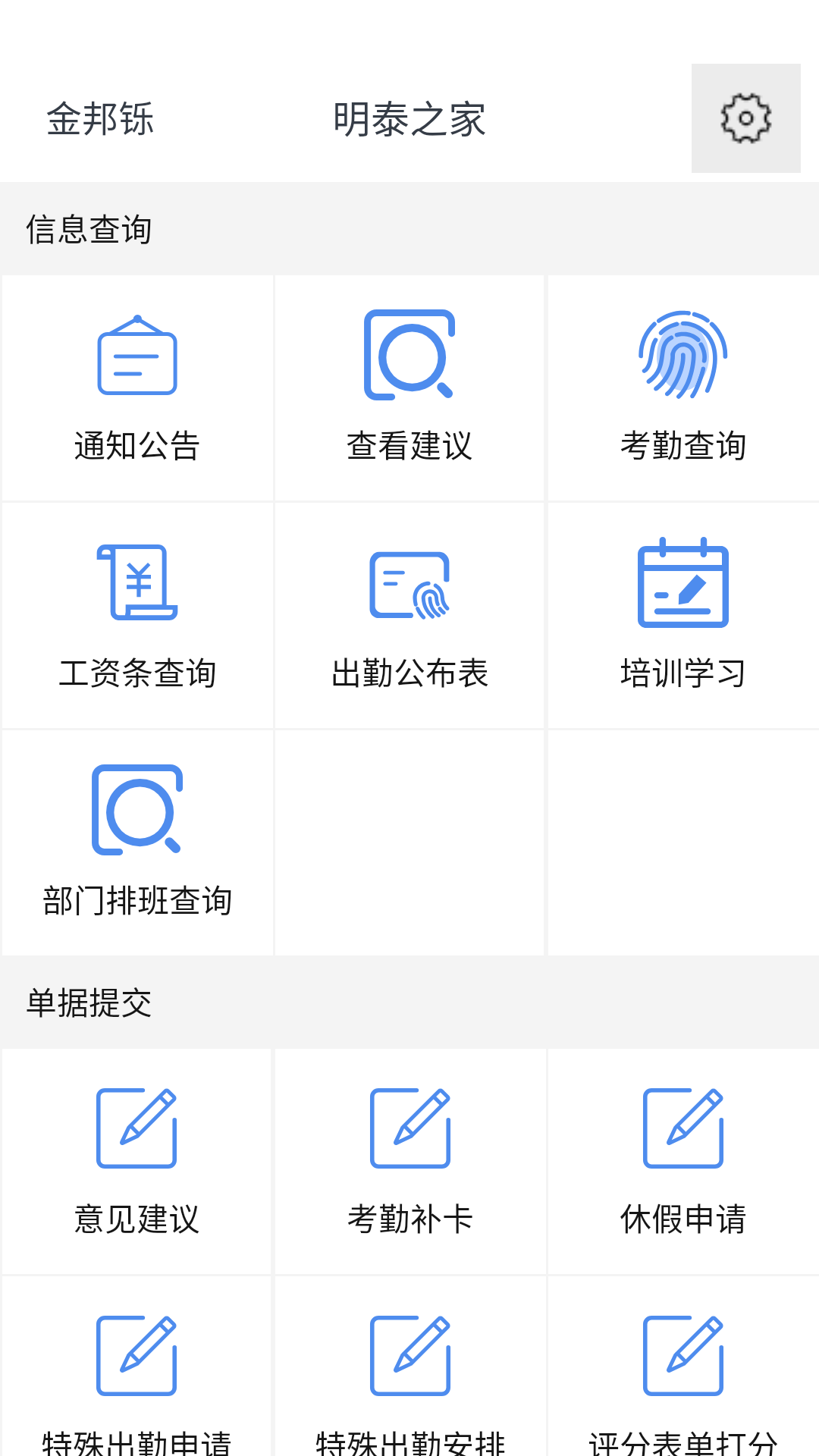The width and height of the screenshot is (819, 1456).
Task: Start a 休假申请 leave request
Action: pos(682,1161)
